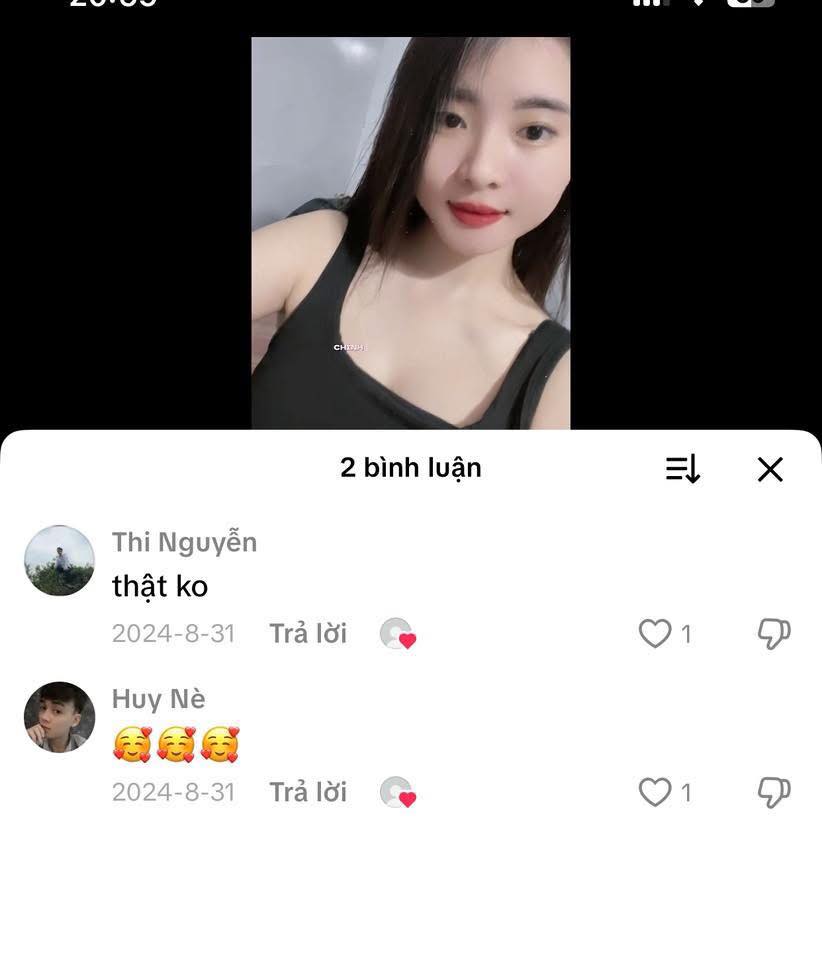Image resolution: width=822 pixels, height=960 pixels.
Task: View Huy Nè's profile via username
Action: coord(158,699)
